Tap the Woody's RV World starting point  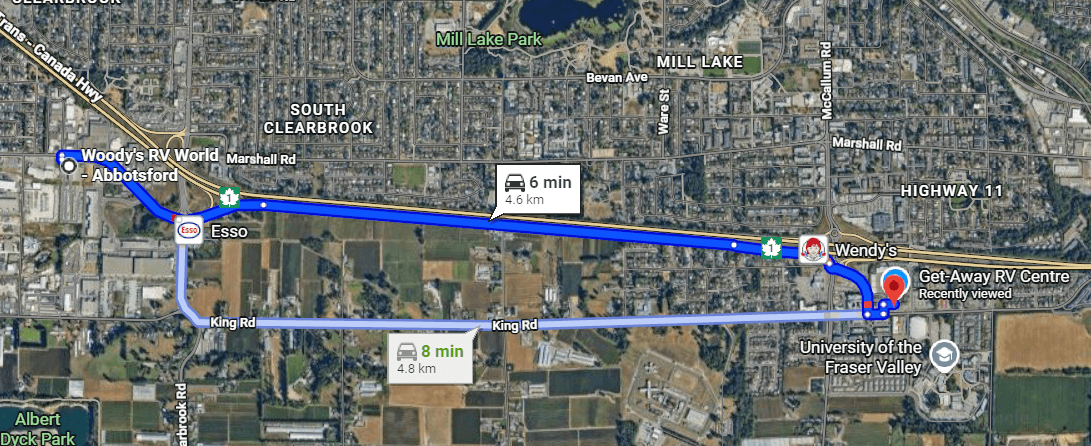tap(67, 168)
